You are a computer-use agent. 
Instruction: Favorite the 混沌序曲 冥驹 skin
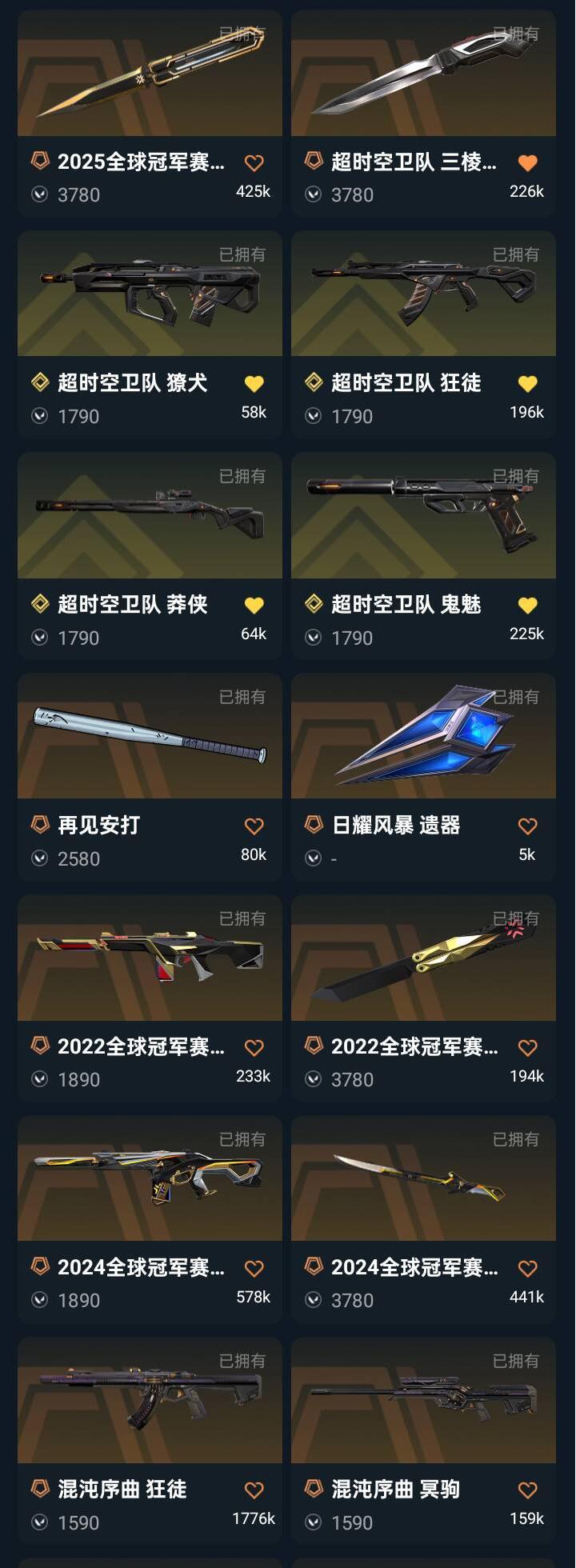point(527,1490)
